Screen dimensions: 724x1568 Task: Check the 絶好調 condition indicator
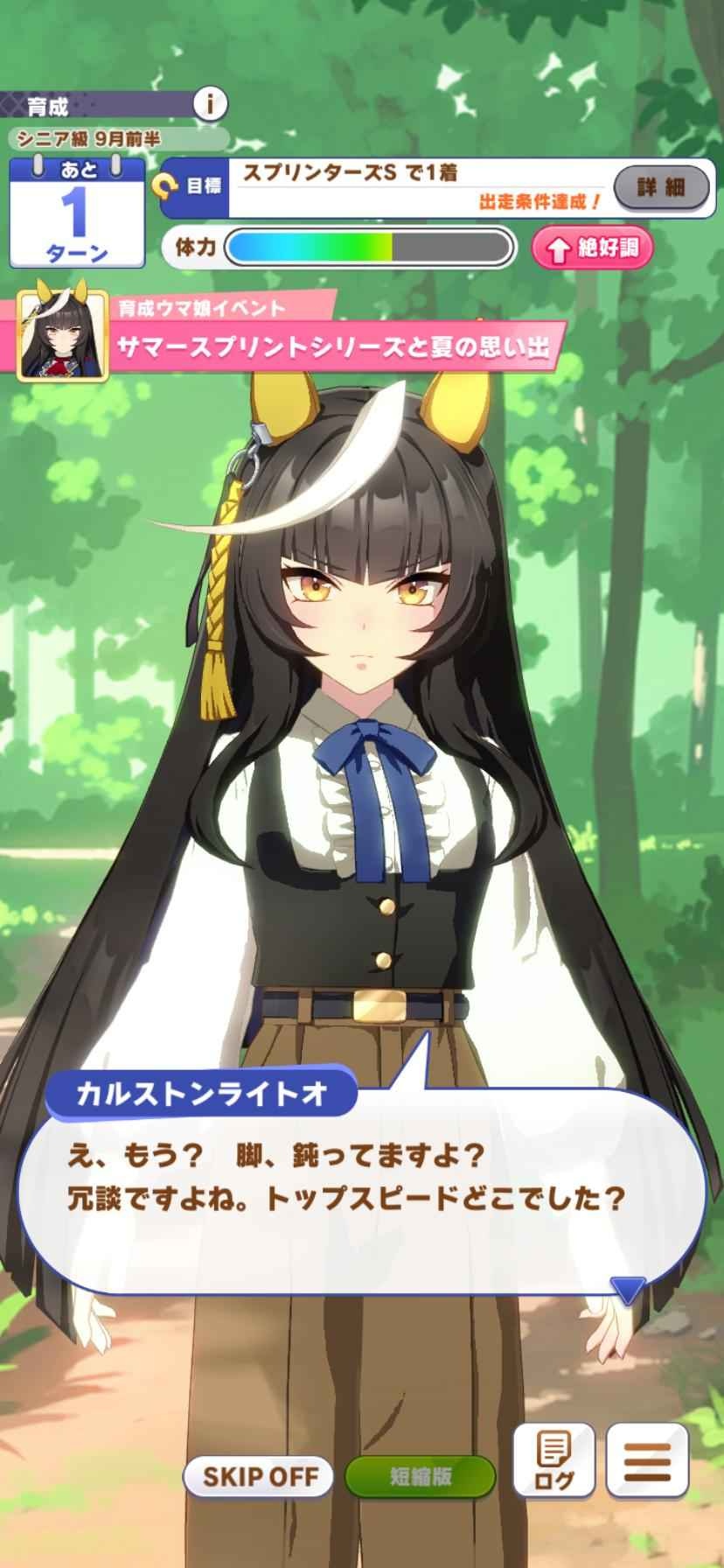[592, 248]
